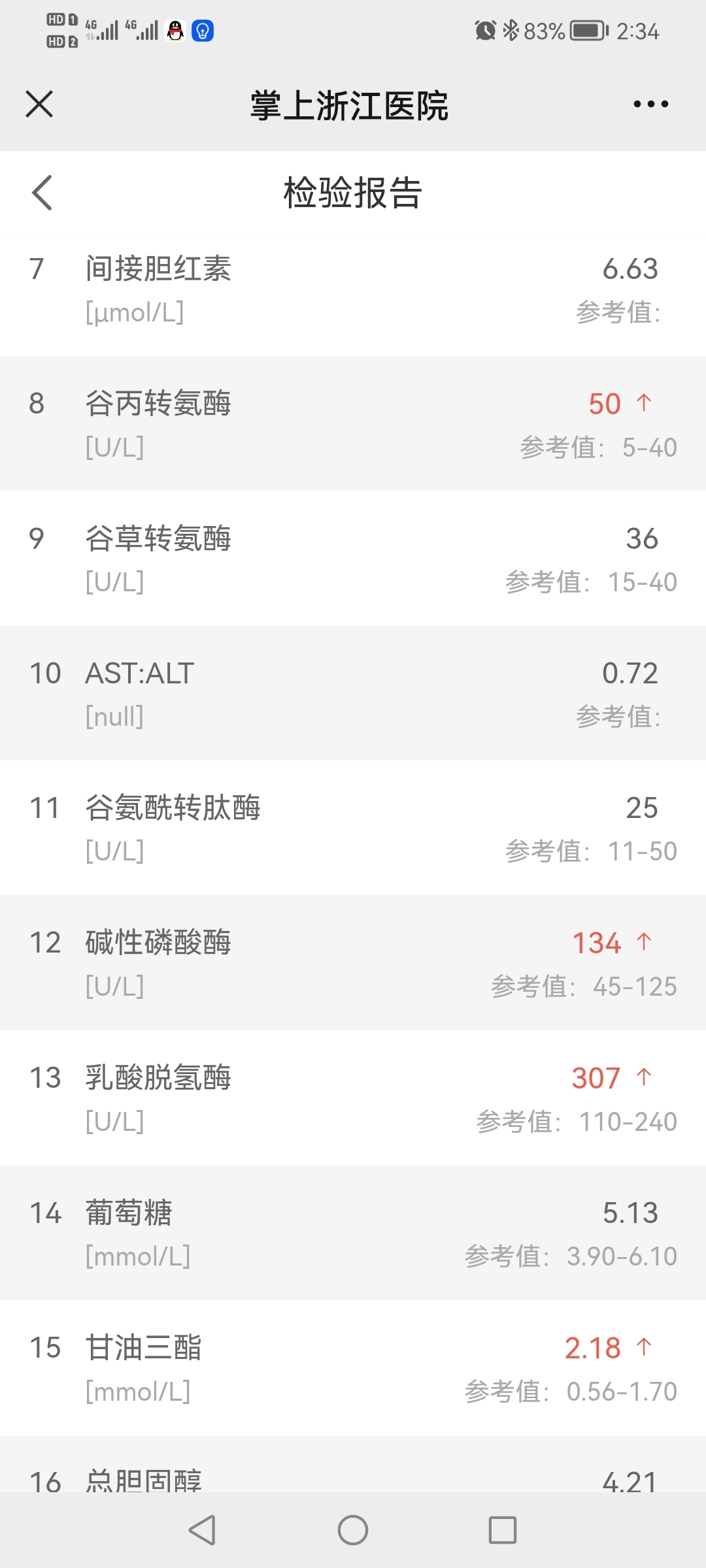Open the three-dot overflow menu
This screenshot has width=706, height=1568.
coord(650,104)
